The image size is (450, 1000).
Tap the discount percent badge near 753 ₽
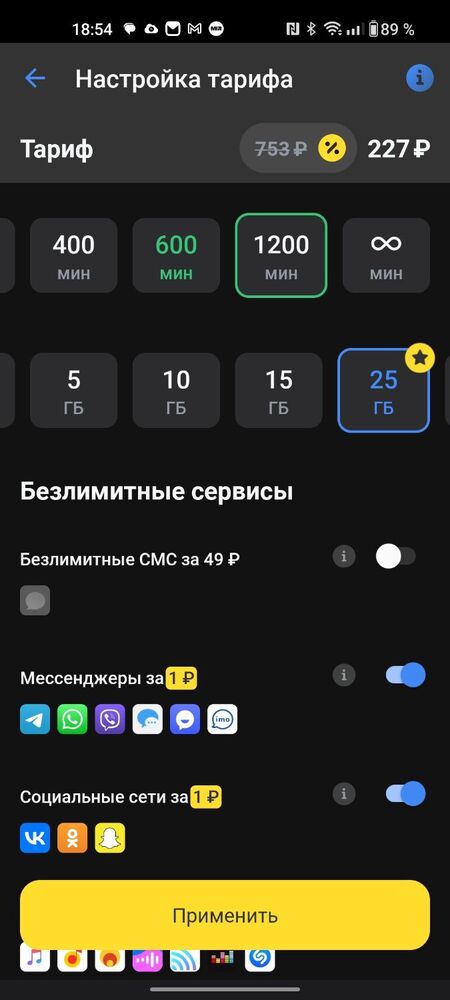click(332, 149)
